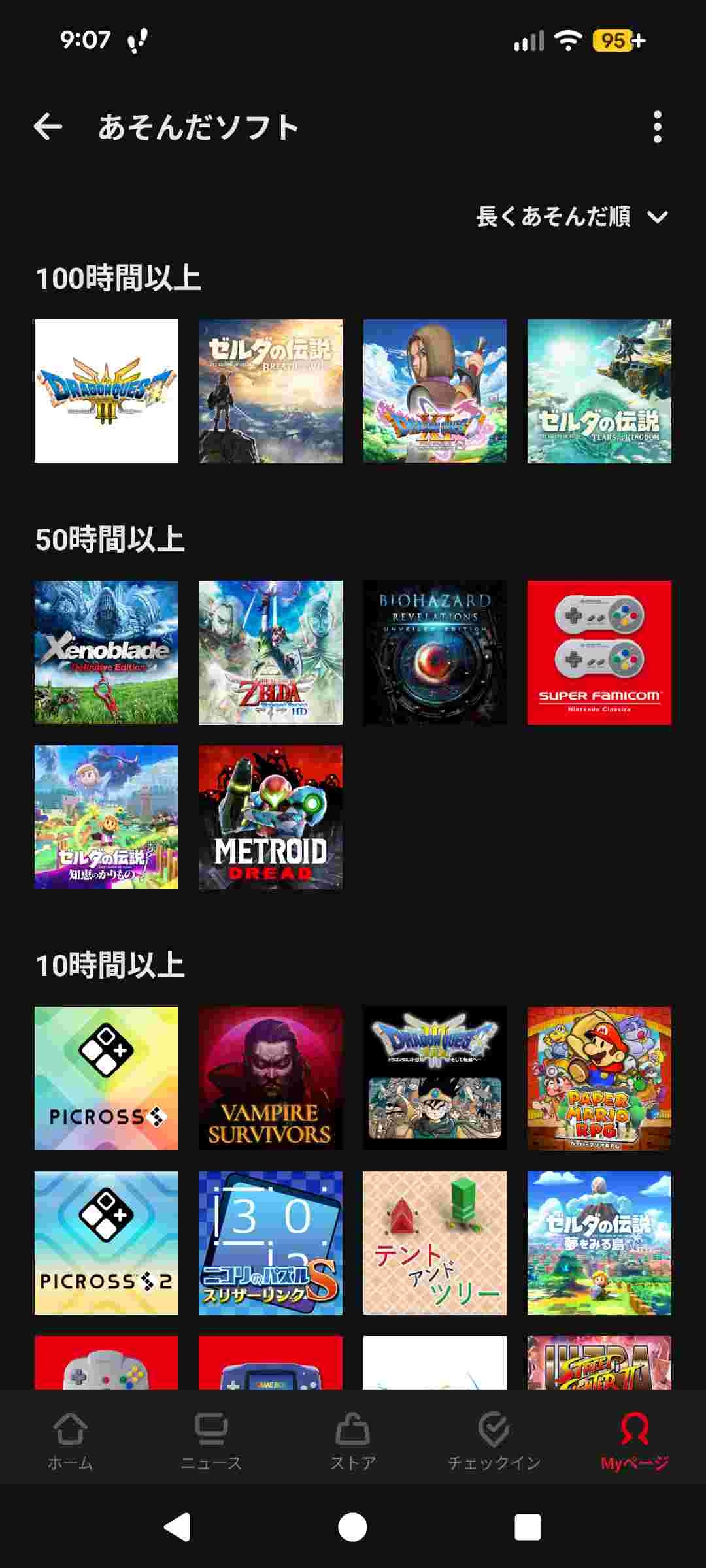Tap the system home button
The height and width of the screenshot is (1568, 706).
click(x=352, y=1527)
